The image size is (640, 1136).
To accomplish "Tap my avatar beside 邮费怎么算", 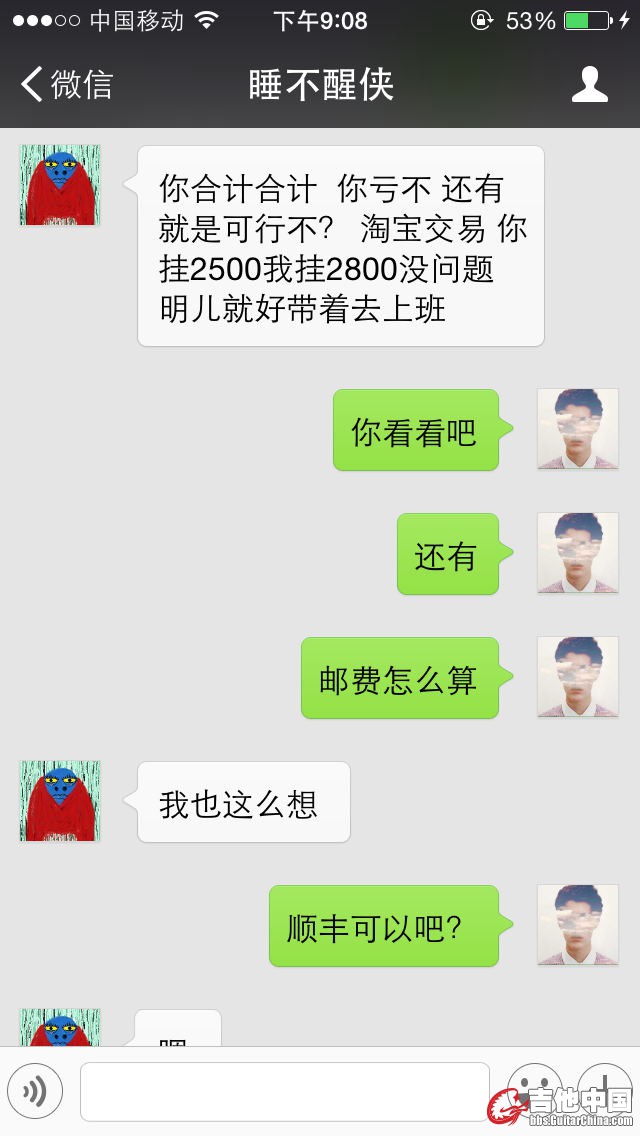I will (578, 677).
